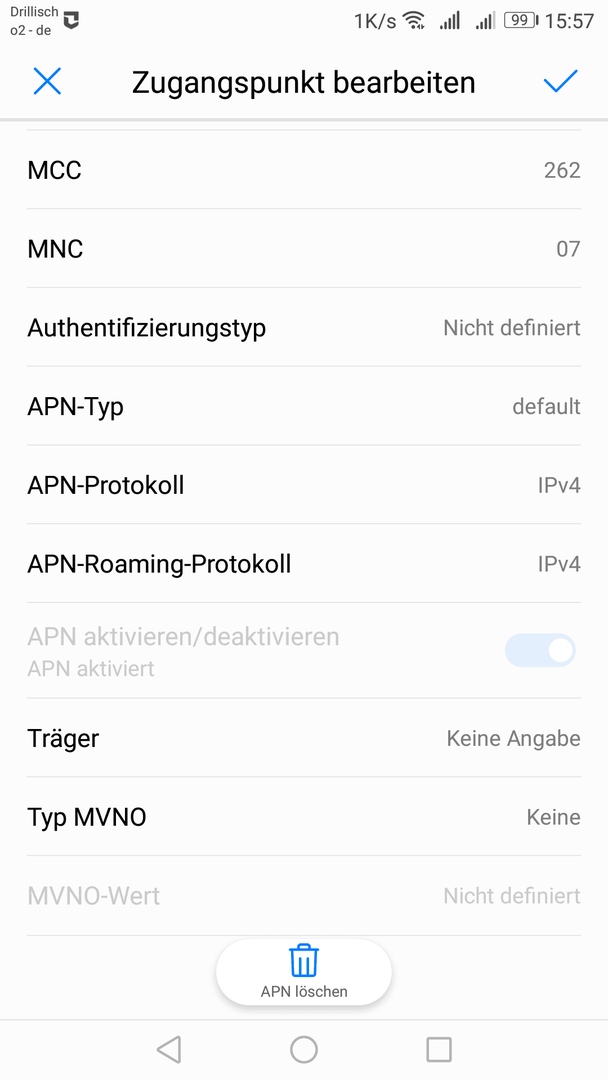Go to the system home screen
Screen dimensions: 608x1080
(304, 1050)
